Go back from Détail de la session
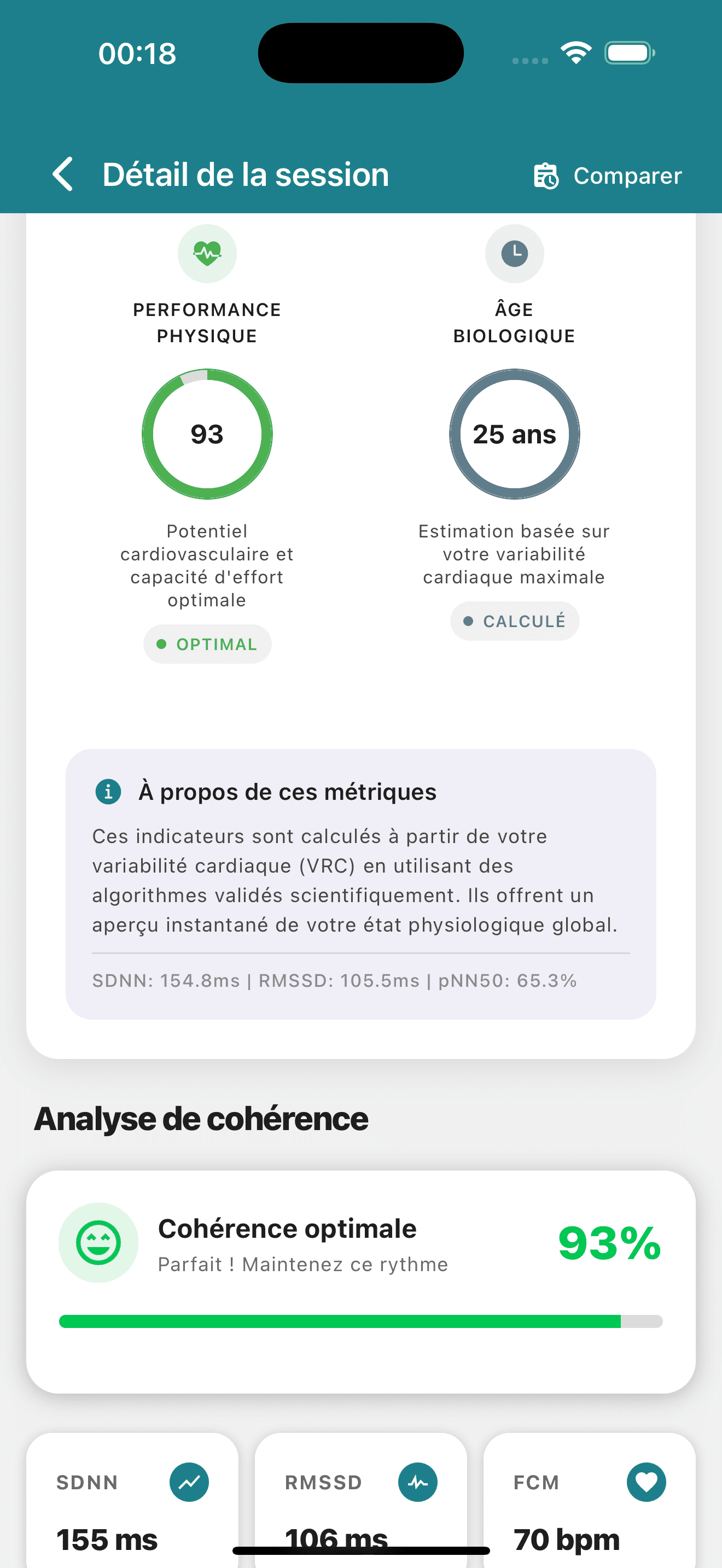 (63, 174)
